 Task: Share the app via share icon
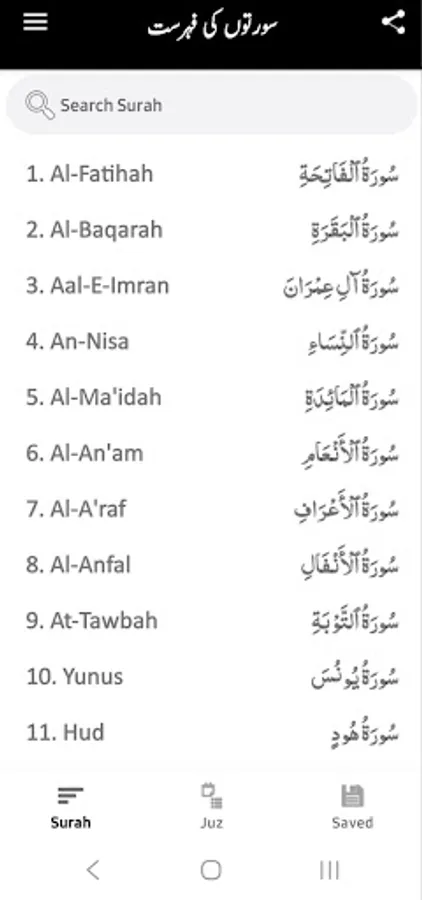pyautogui.click(x=393, y=23)
